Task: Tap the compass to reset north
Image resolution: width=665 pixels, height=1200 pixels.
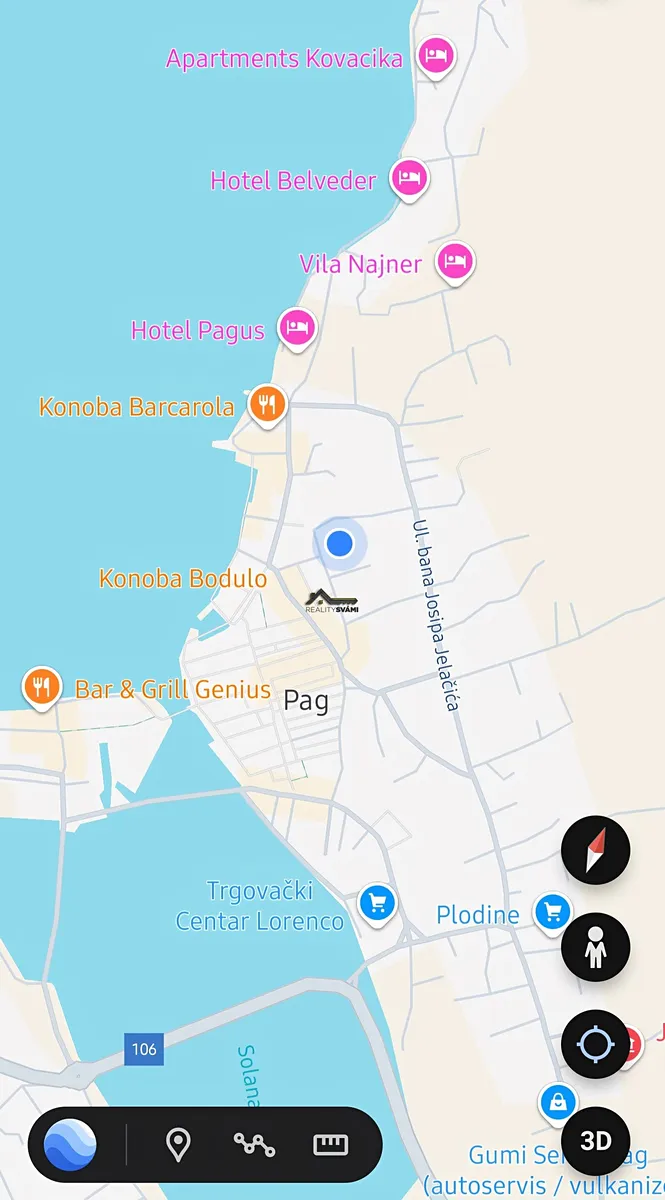Action: (x=596, y=850)
